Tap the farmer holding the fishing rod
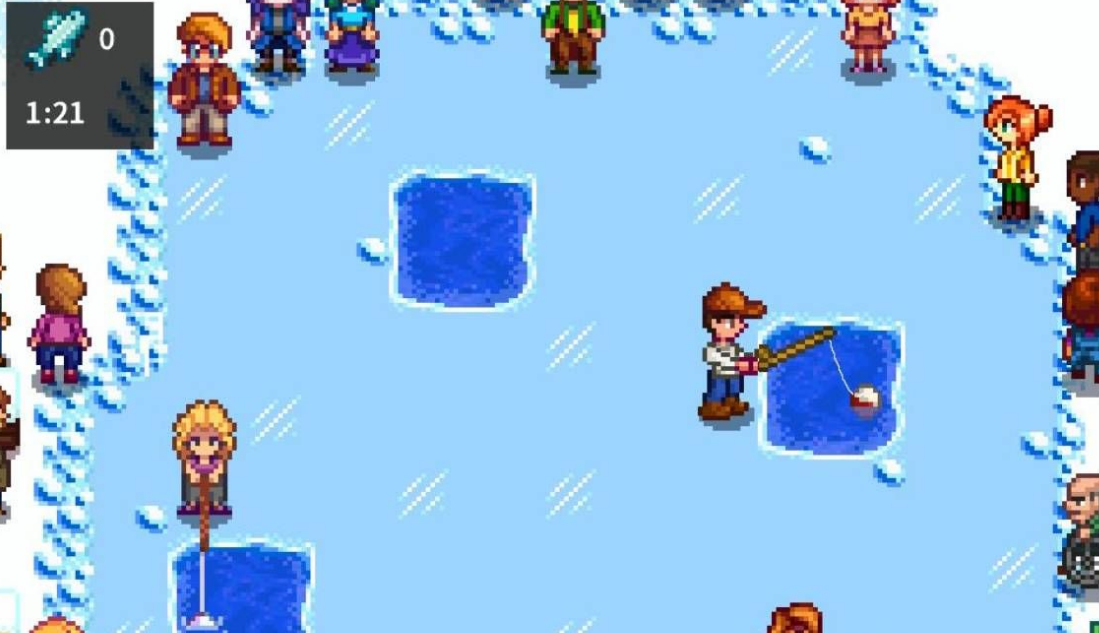This screenshot has height=633, width=1099. [x=727, y=352]
